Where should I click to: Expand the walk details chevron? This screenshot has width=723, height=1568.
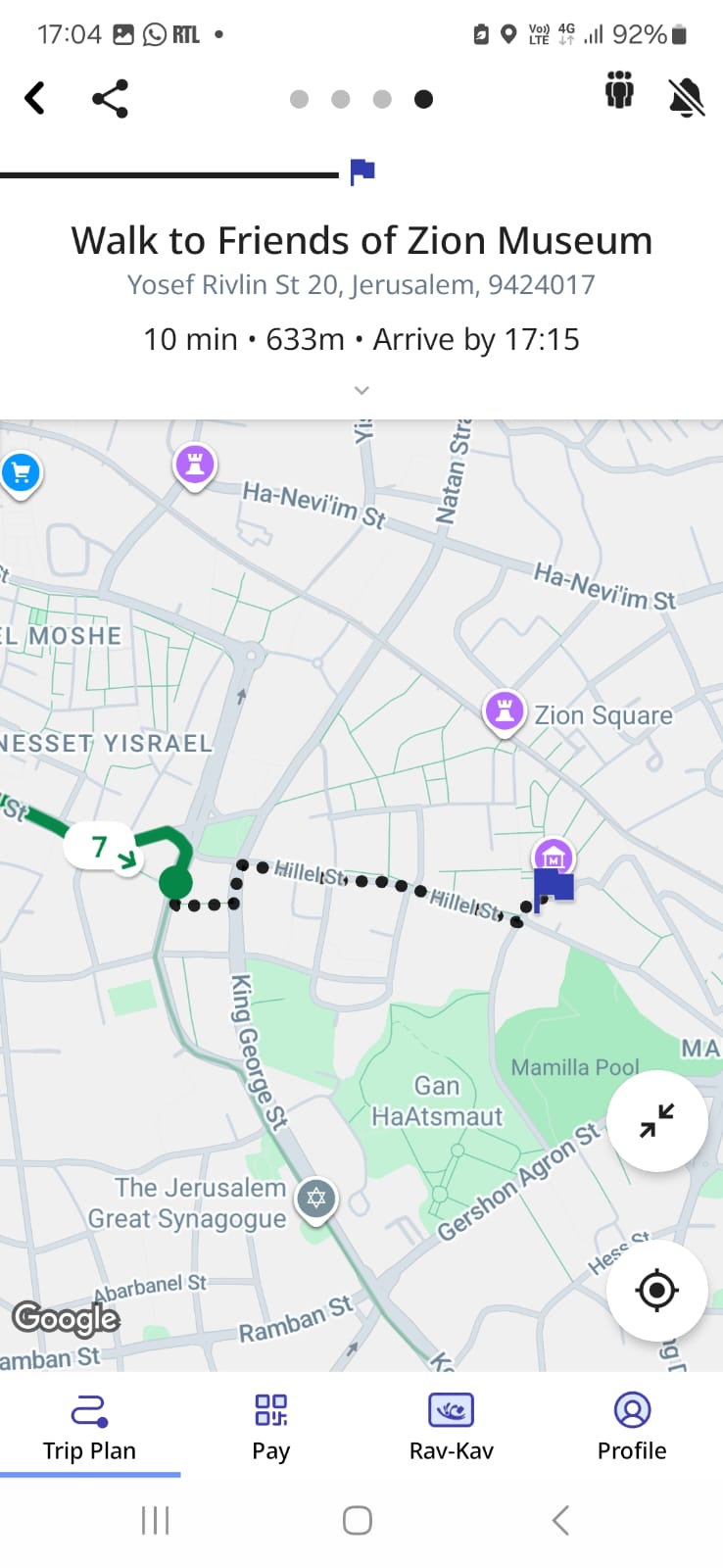361,390
